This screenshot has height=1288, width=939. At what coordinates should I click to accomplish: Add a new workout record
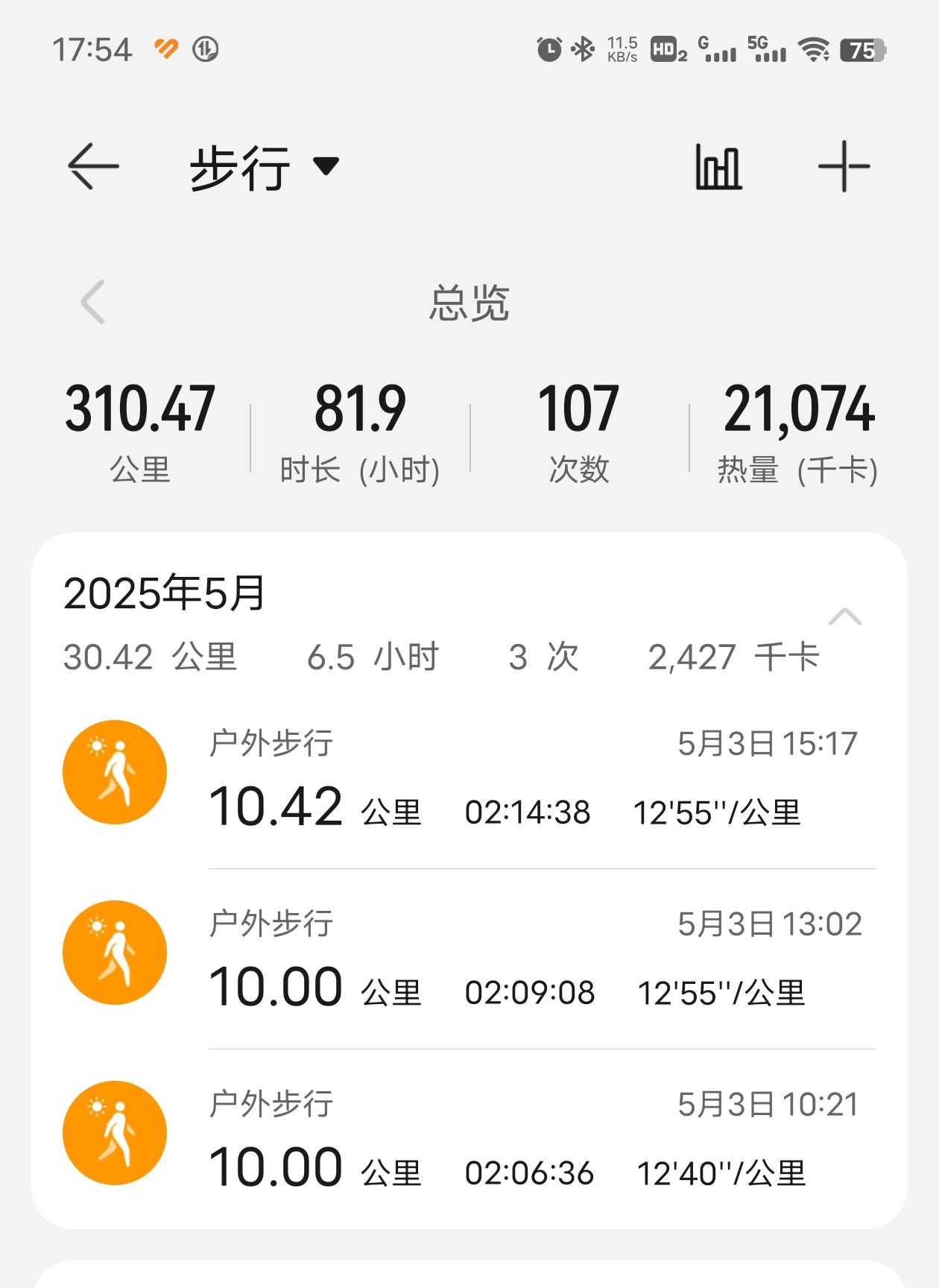(844, 167)
